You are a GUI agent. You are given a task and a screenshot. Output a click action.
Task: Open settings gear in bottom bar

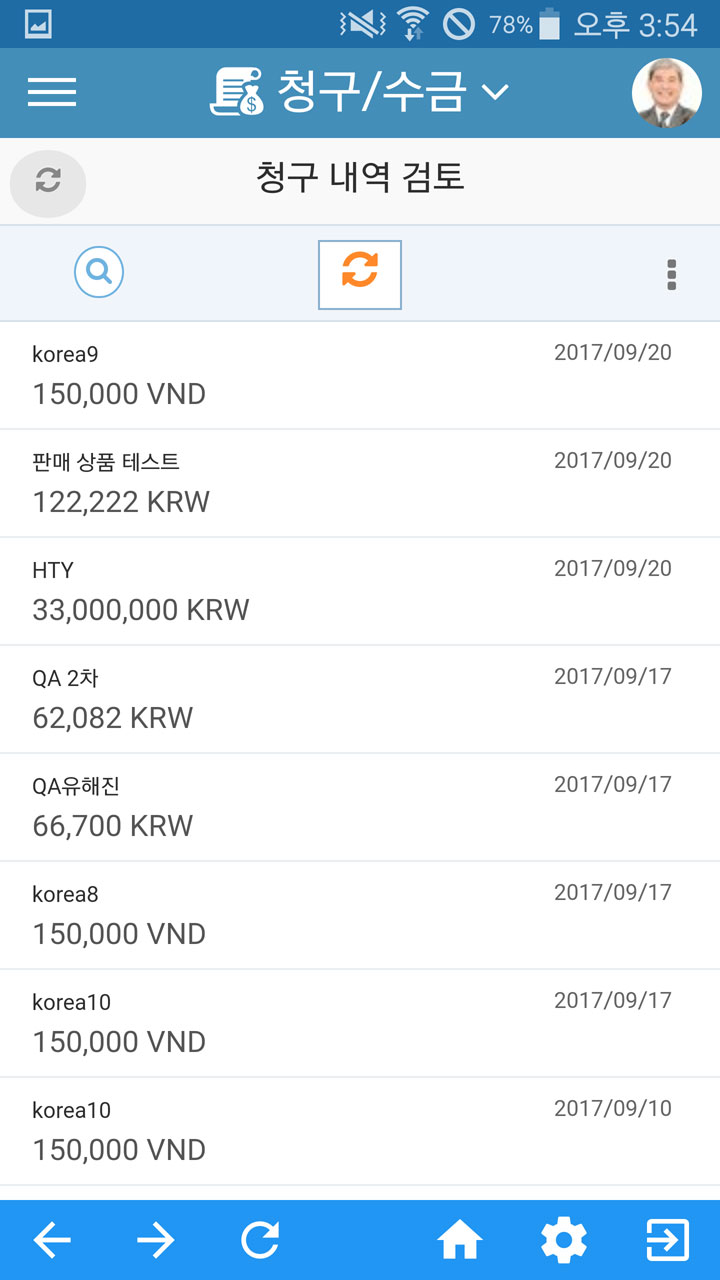click(x=564, y=1241)
